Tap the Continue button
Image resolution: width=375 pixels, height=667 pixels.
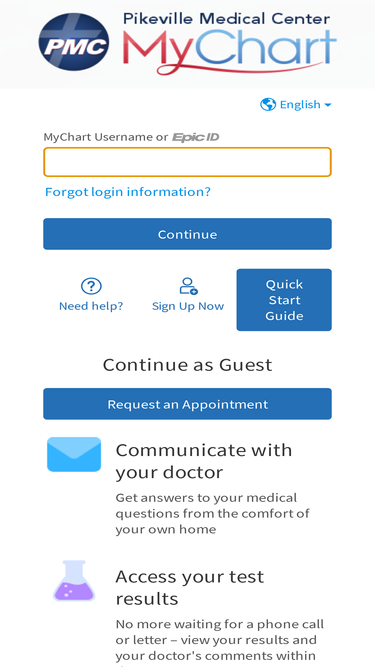(x=187, y=234)
